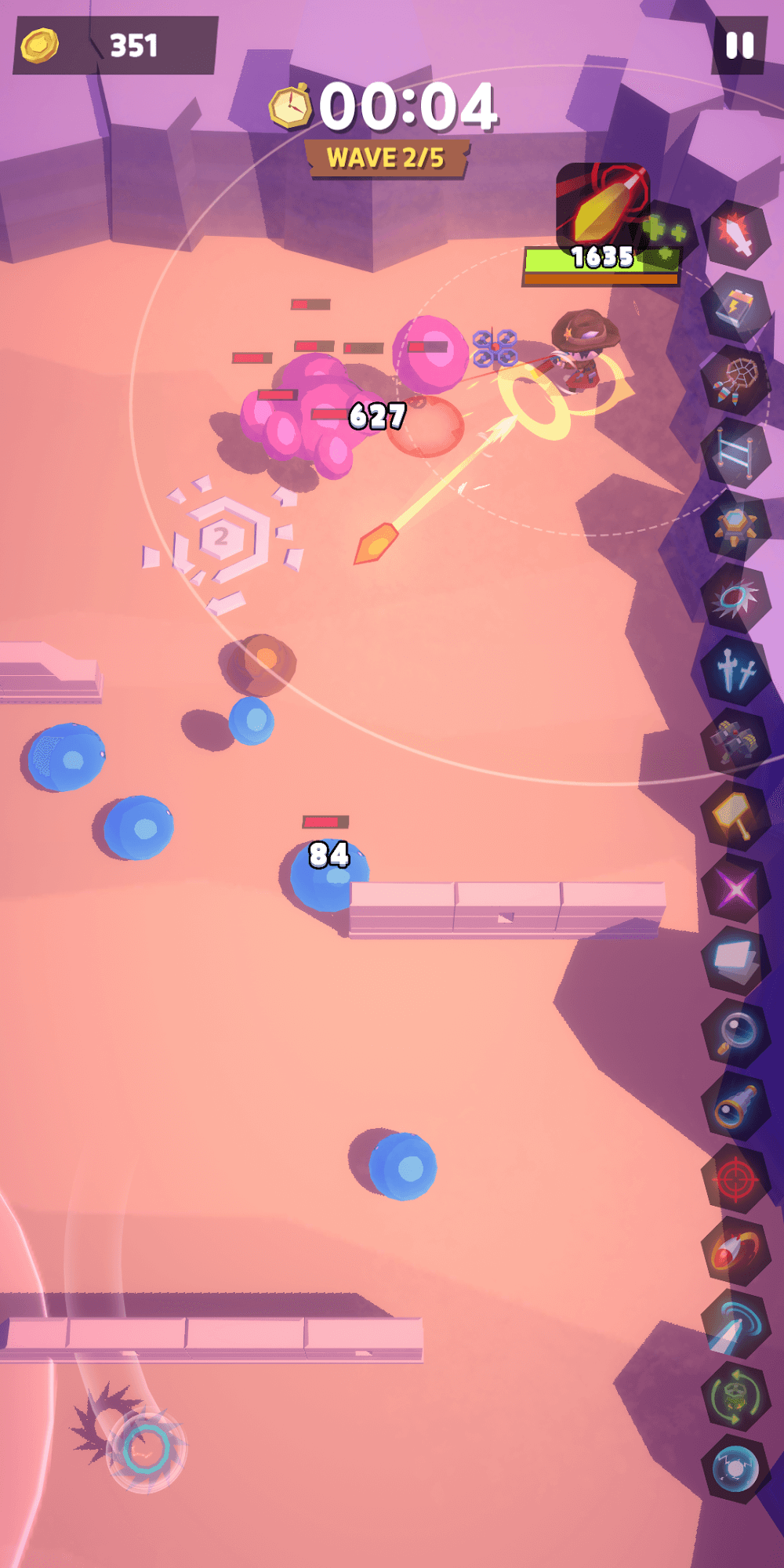Tap the laser fence perk icon
This screenshot has height=1568, width=784.
tap(735, 452)
